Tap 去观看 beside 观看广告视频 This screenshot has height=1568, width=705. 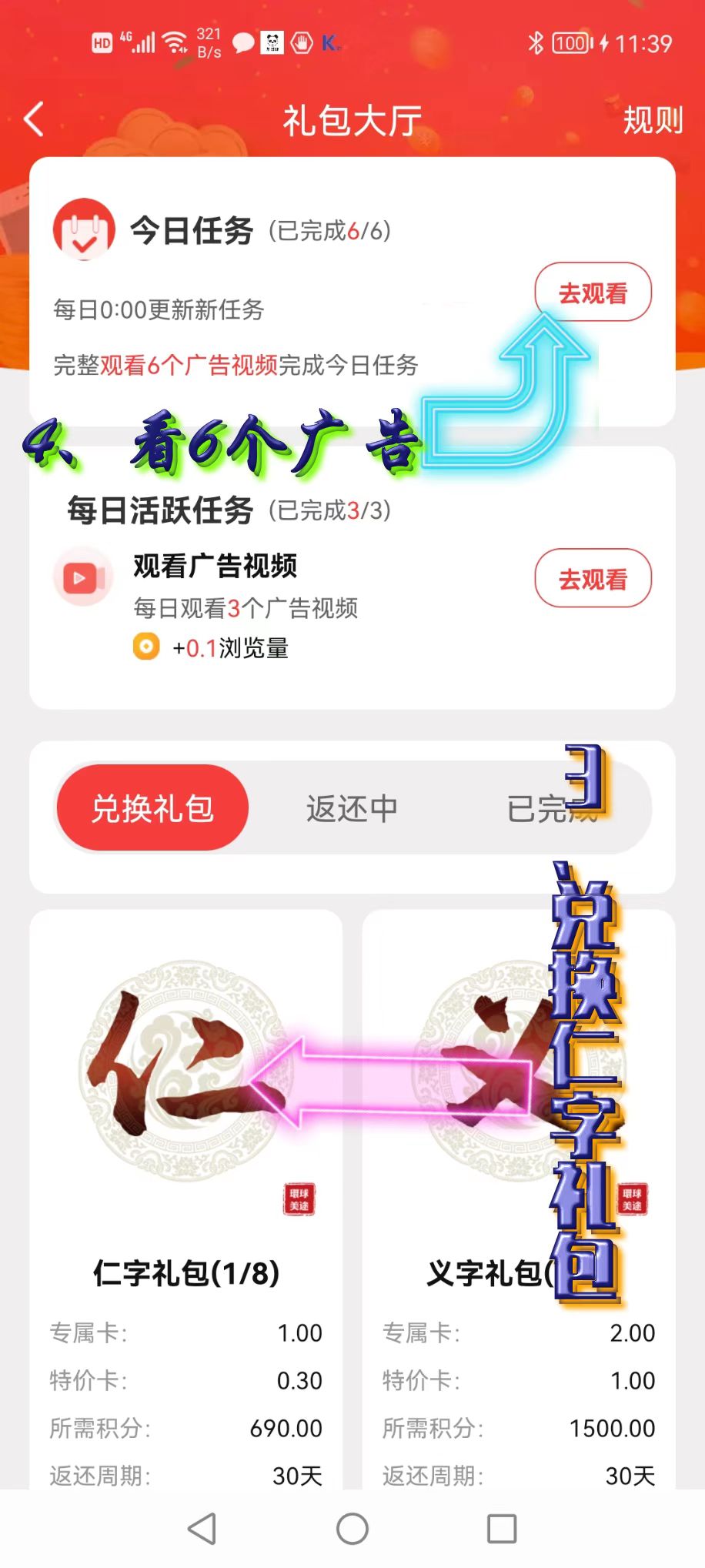pos(593,579)
